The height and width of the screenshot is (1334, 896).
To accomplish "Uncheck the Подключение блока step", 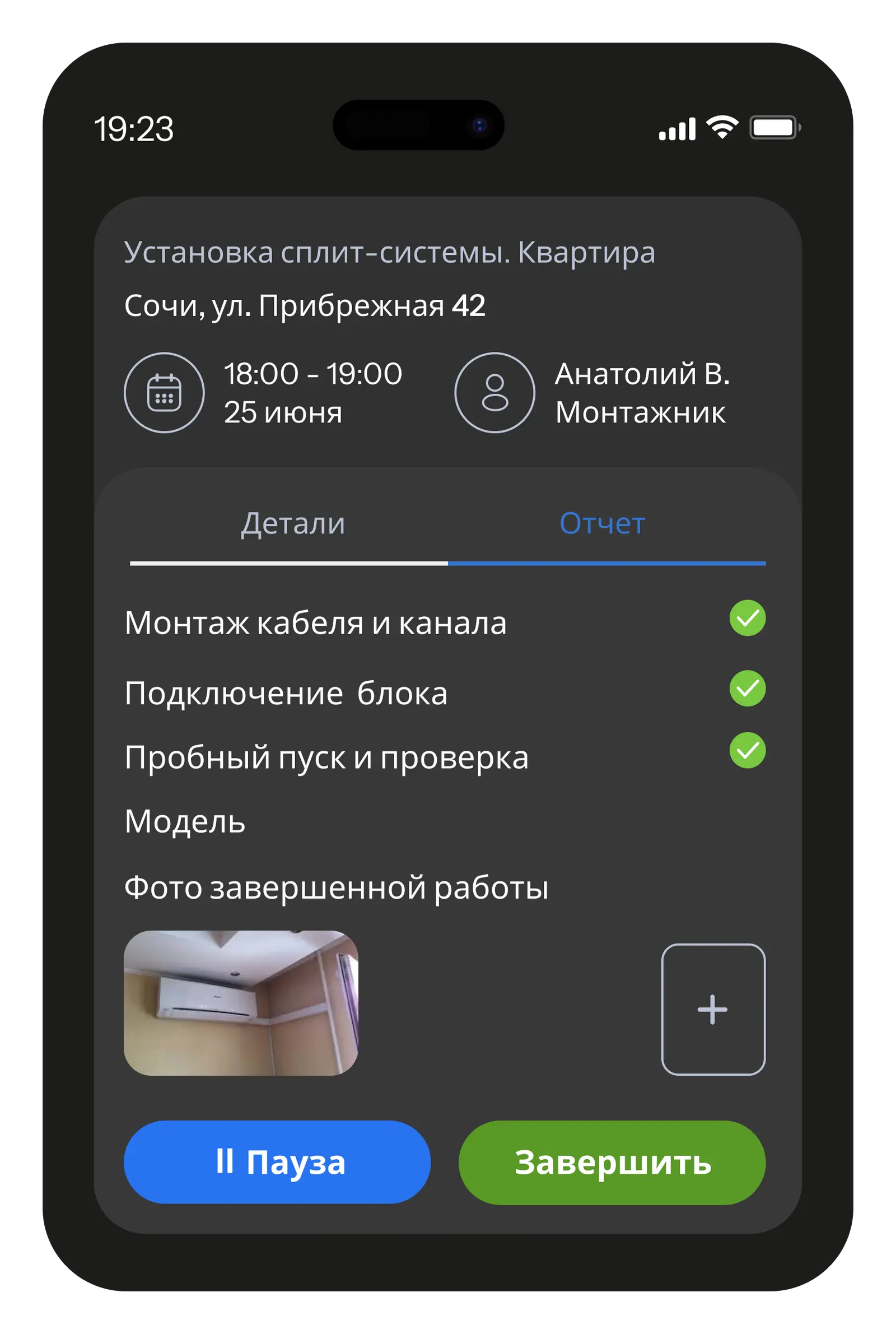I will 747,688.
